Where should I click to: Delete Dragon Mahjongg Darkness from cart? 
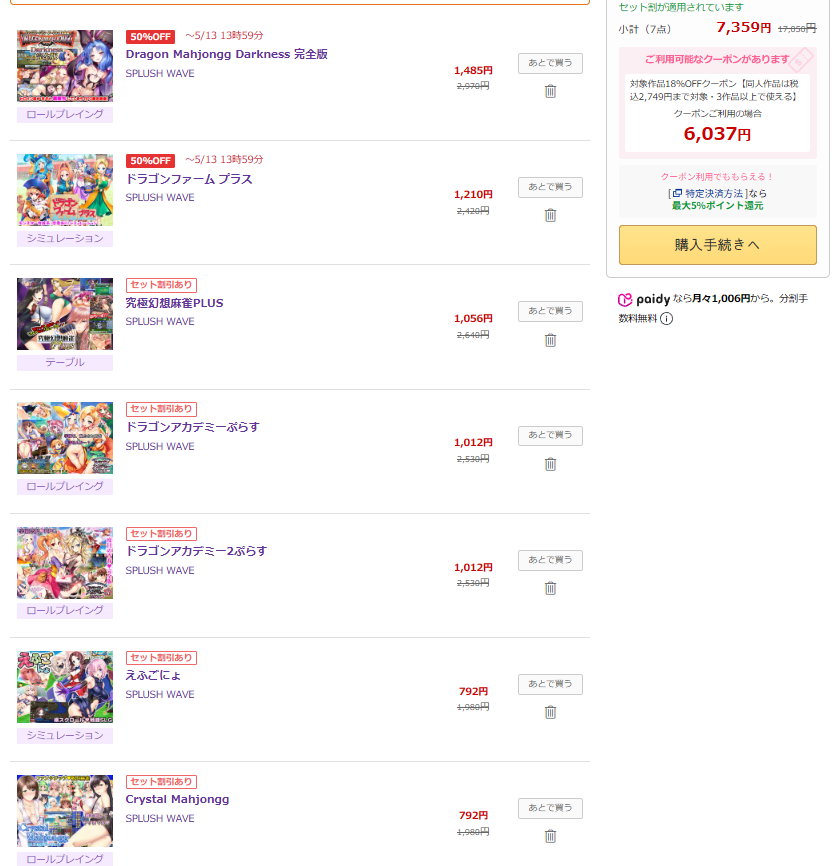click(x=550, y=91)
